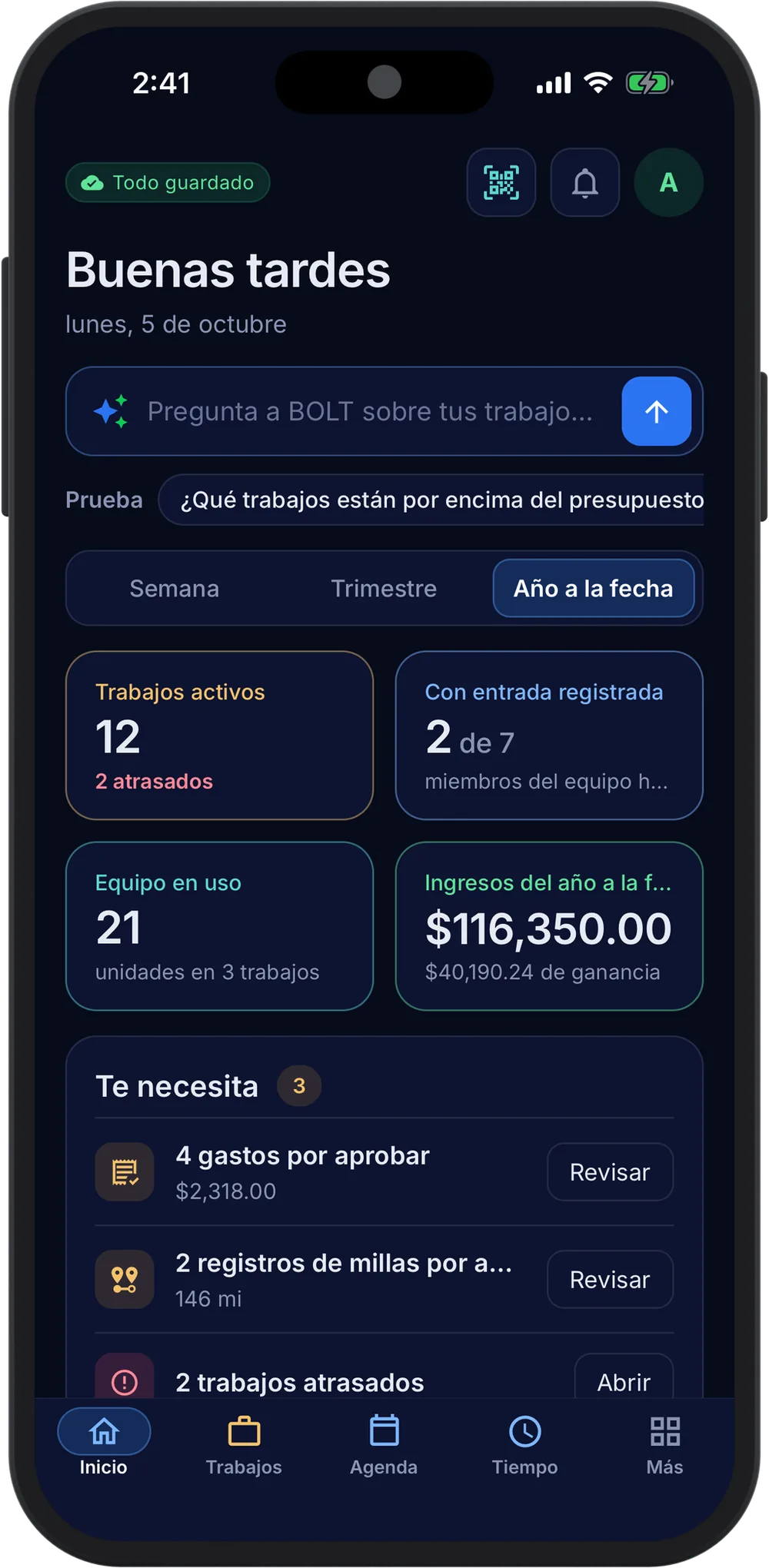Open the Más tab
769x1568 pixels.
[664, 1445]
